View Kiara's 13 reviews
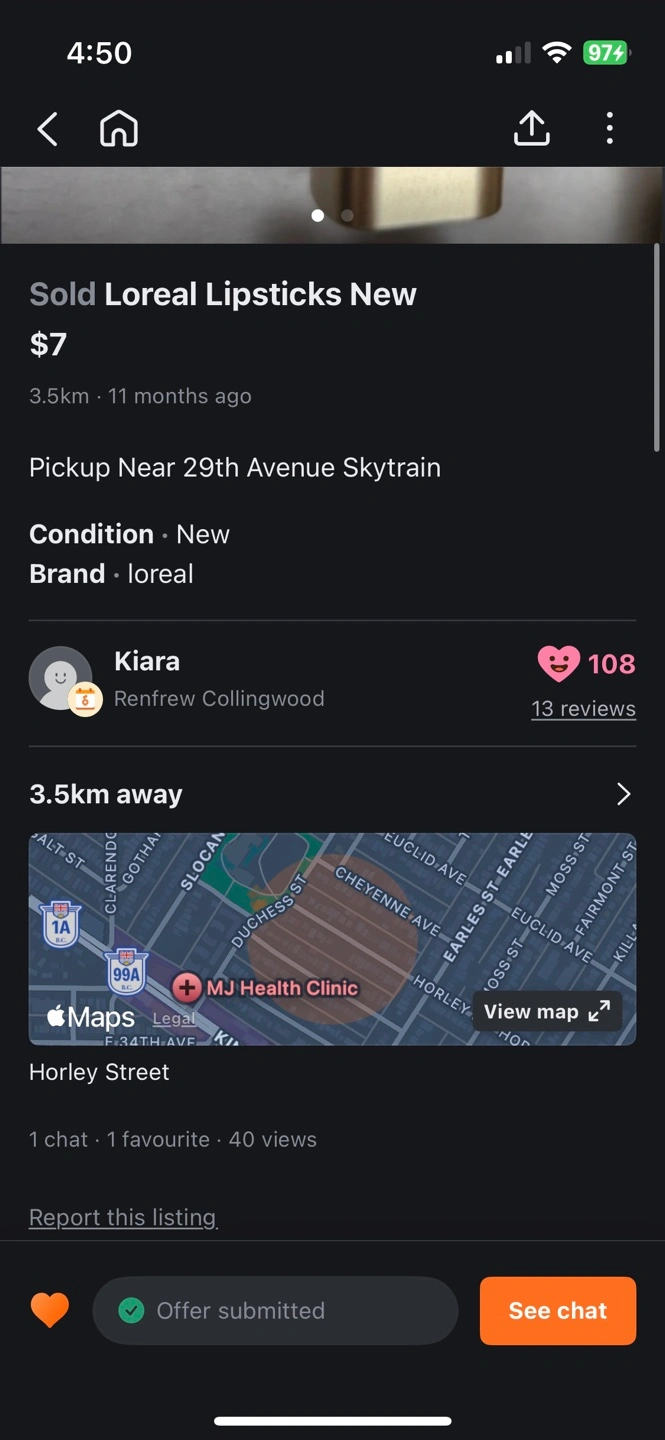 (x=583, y=709)
